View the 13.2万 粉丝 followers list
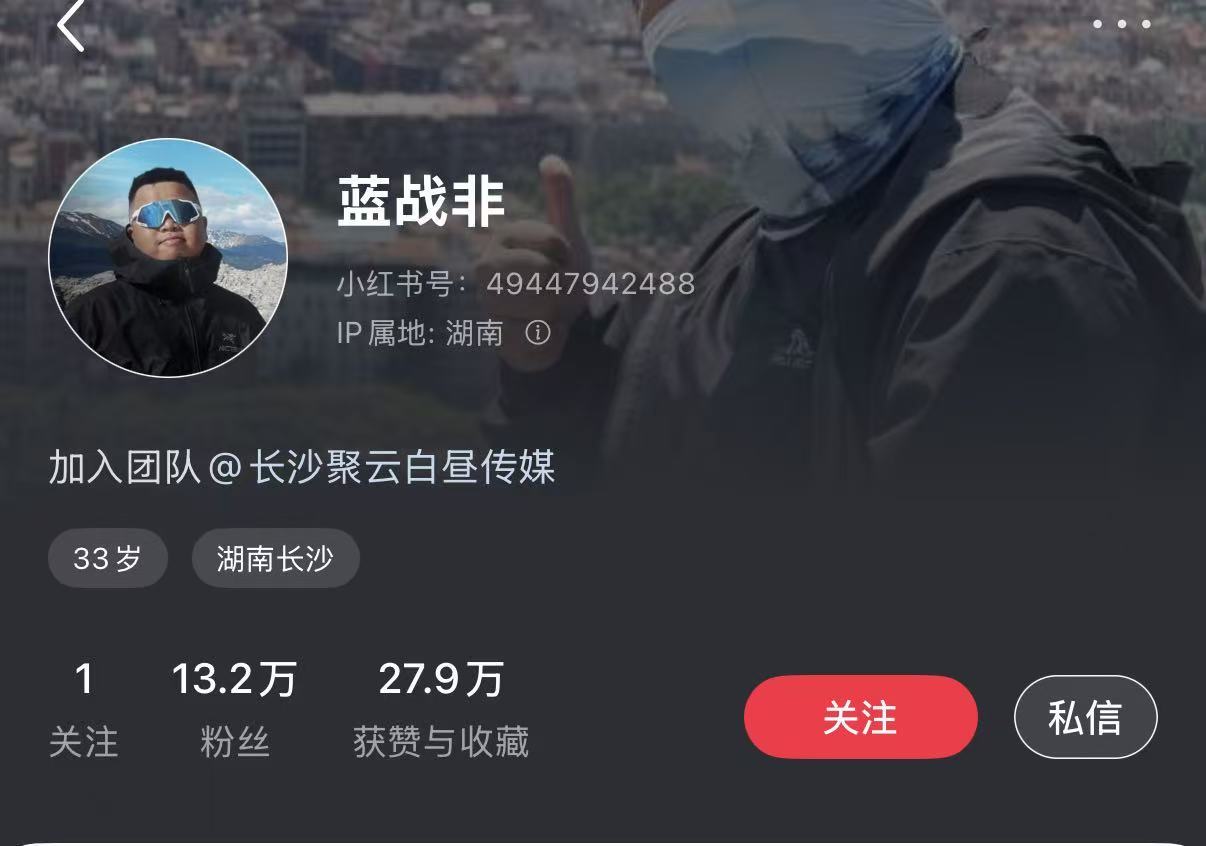Viewport: 1206px width, 846px height. click(x=235, y=709)
